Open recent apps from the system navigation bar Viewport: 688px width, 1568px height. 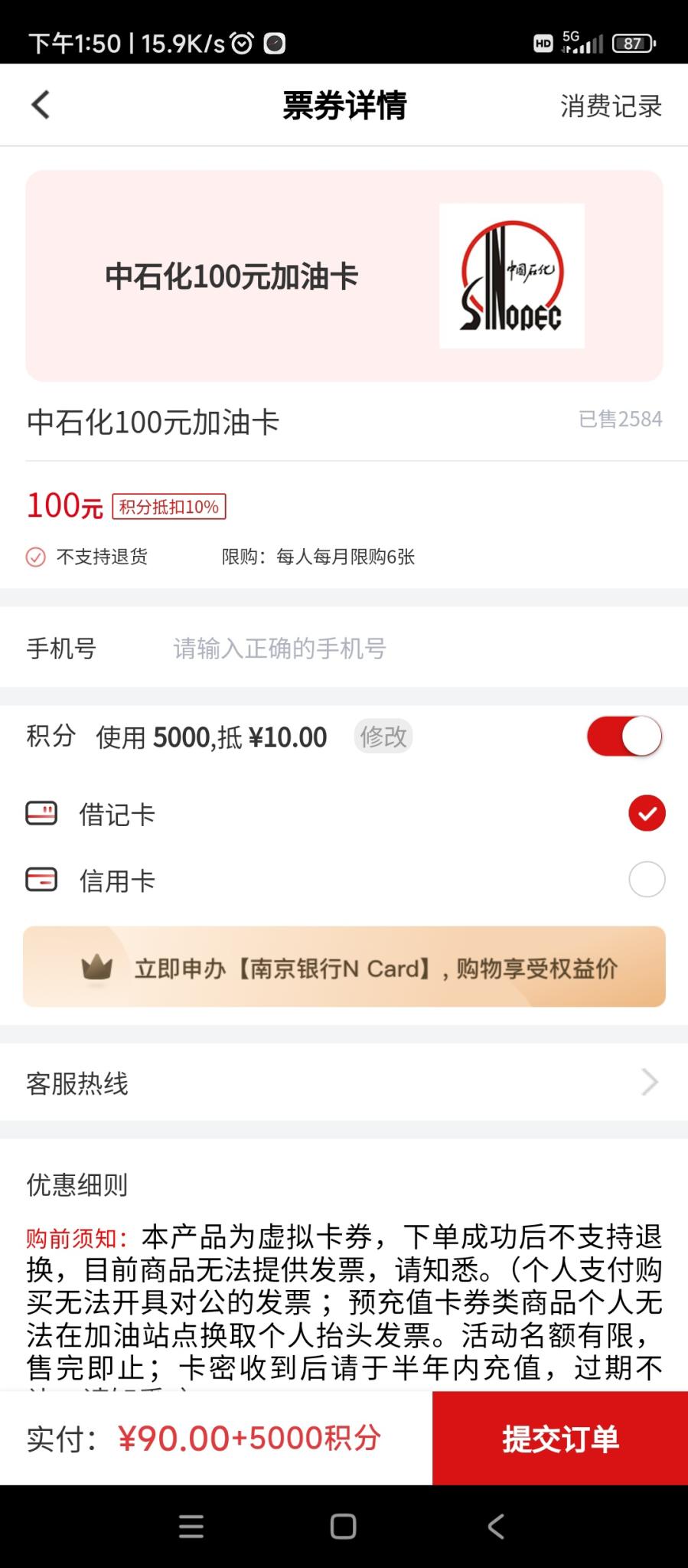tap(191, 1527)
